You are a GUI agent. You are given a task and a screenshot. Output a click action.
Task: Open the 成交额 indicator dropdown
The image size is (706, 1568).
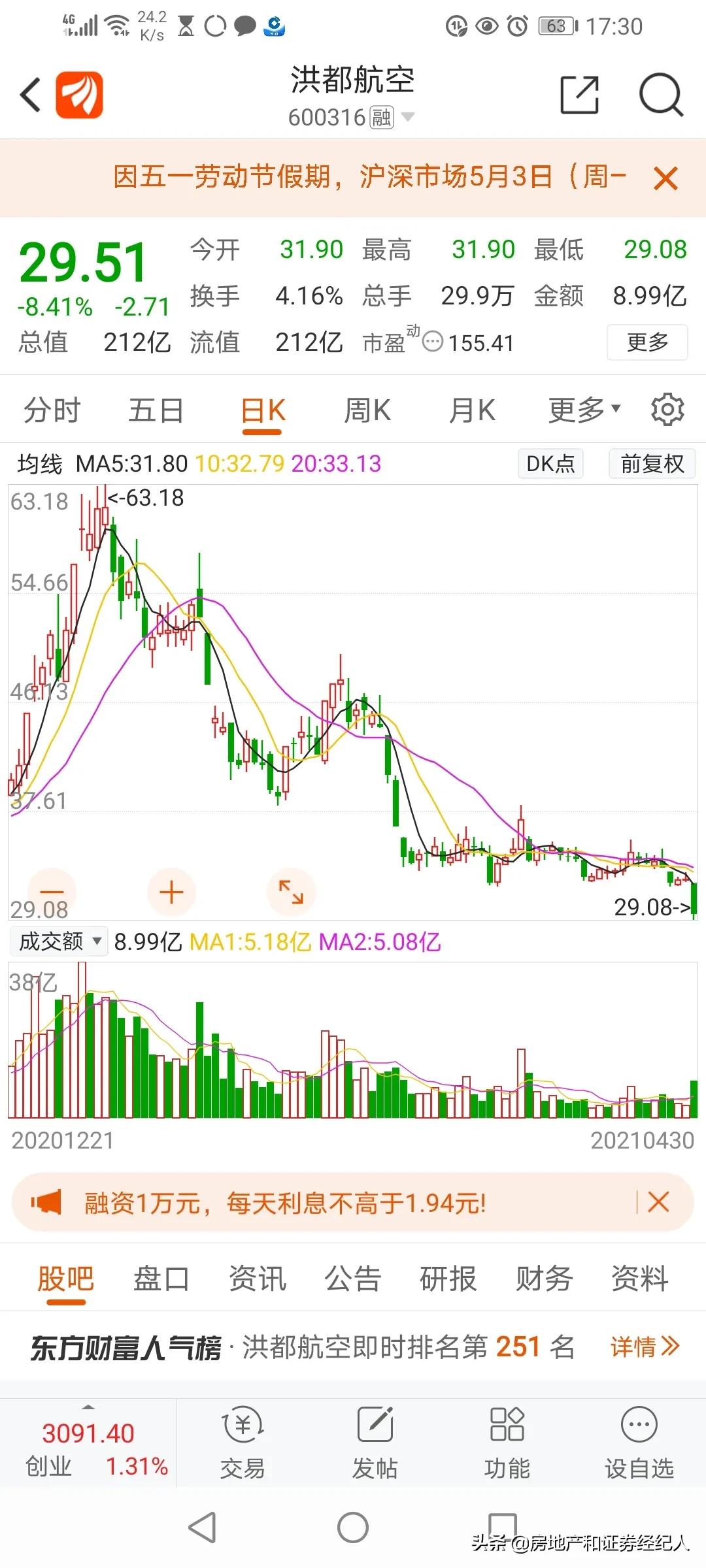58,941
